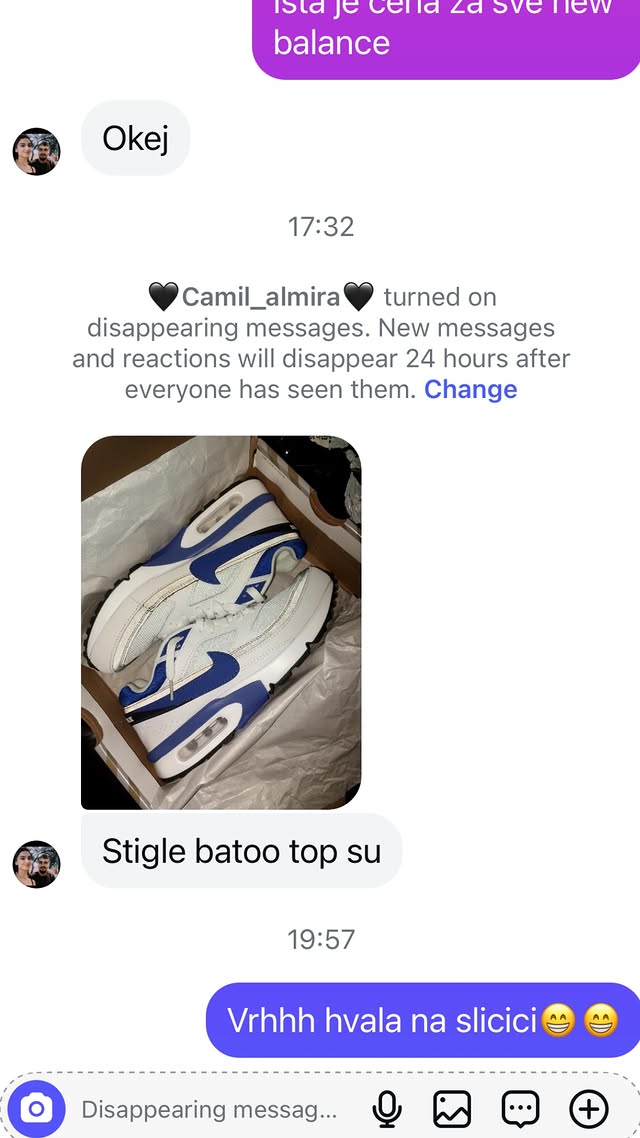Open the sticker and GIF picker
The width and height of the screenshot is (640, 1138).
520,1108
